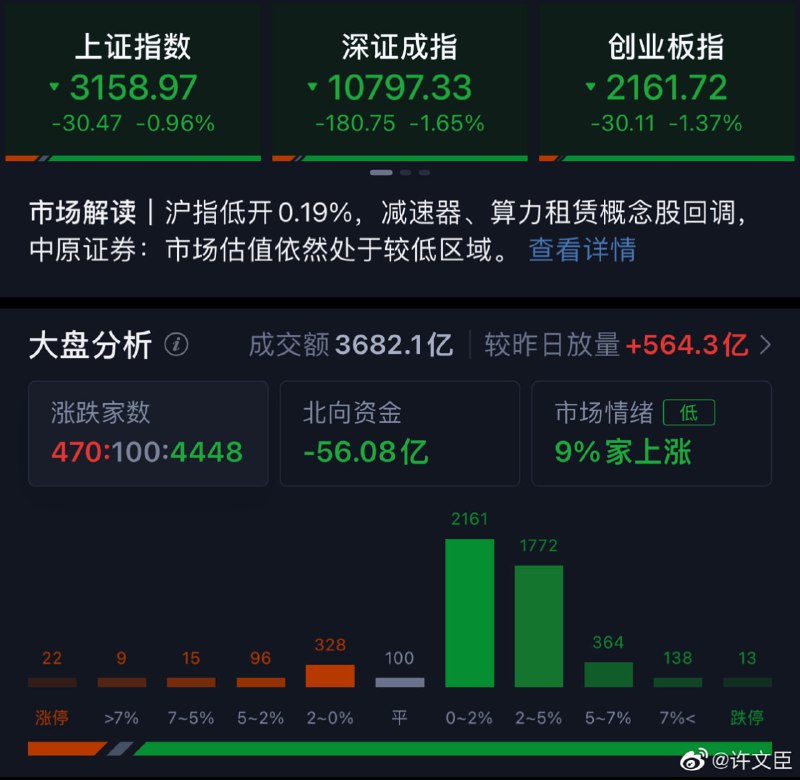Open the 深证成指 index card

coord(399,85)
